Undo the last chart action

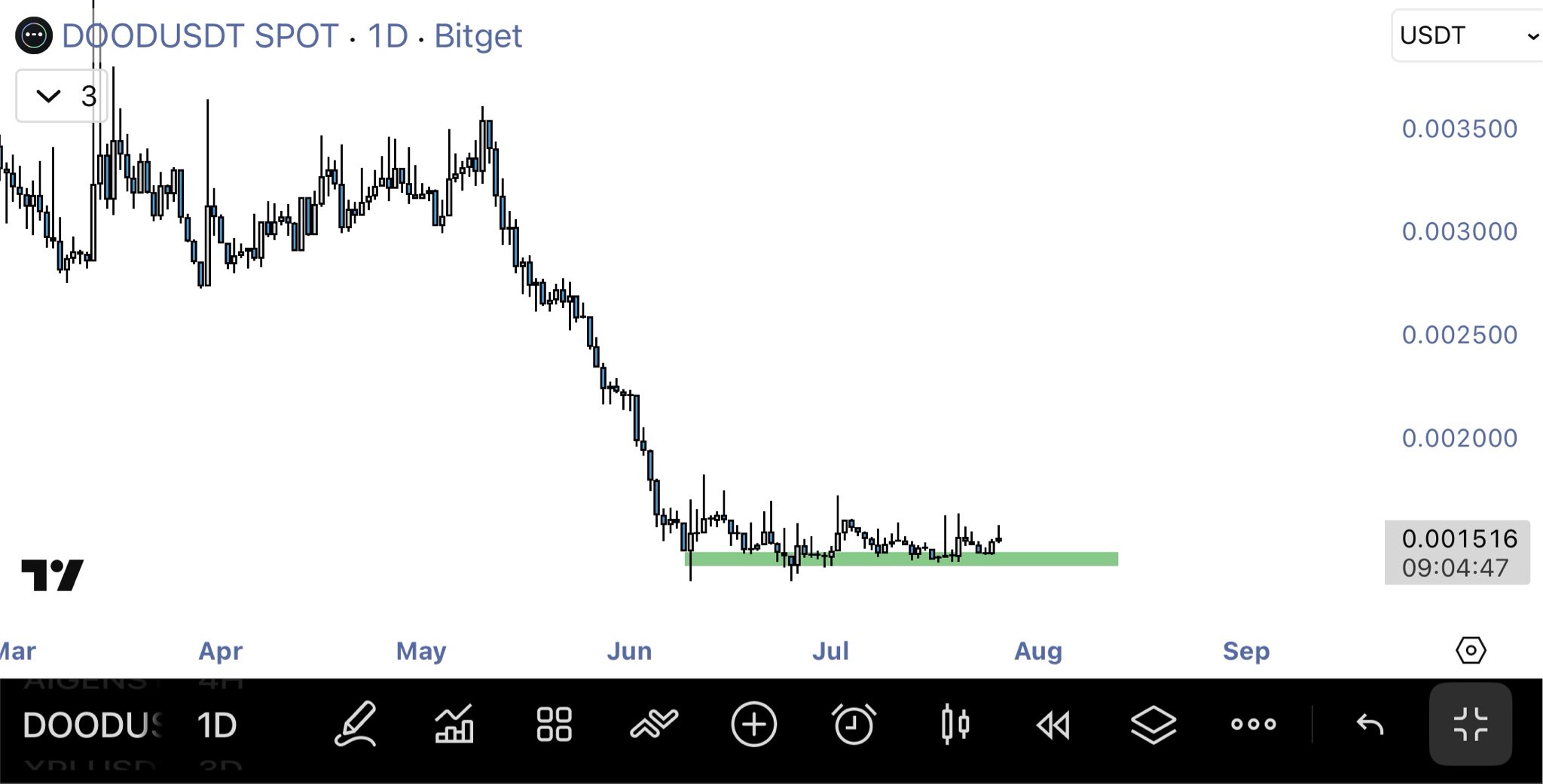pyautogui.click(x=1370, y=725)
